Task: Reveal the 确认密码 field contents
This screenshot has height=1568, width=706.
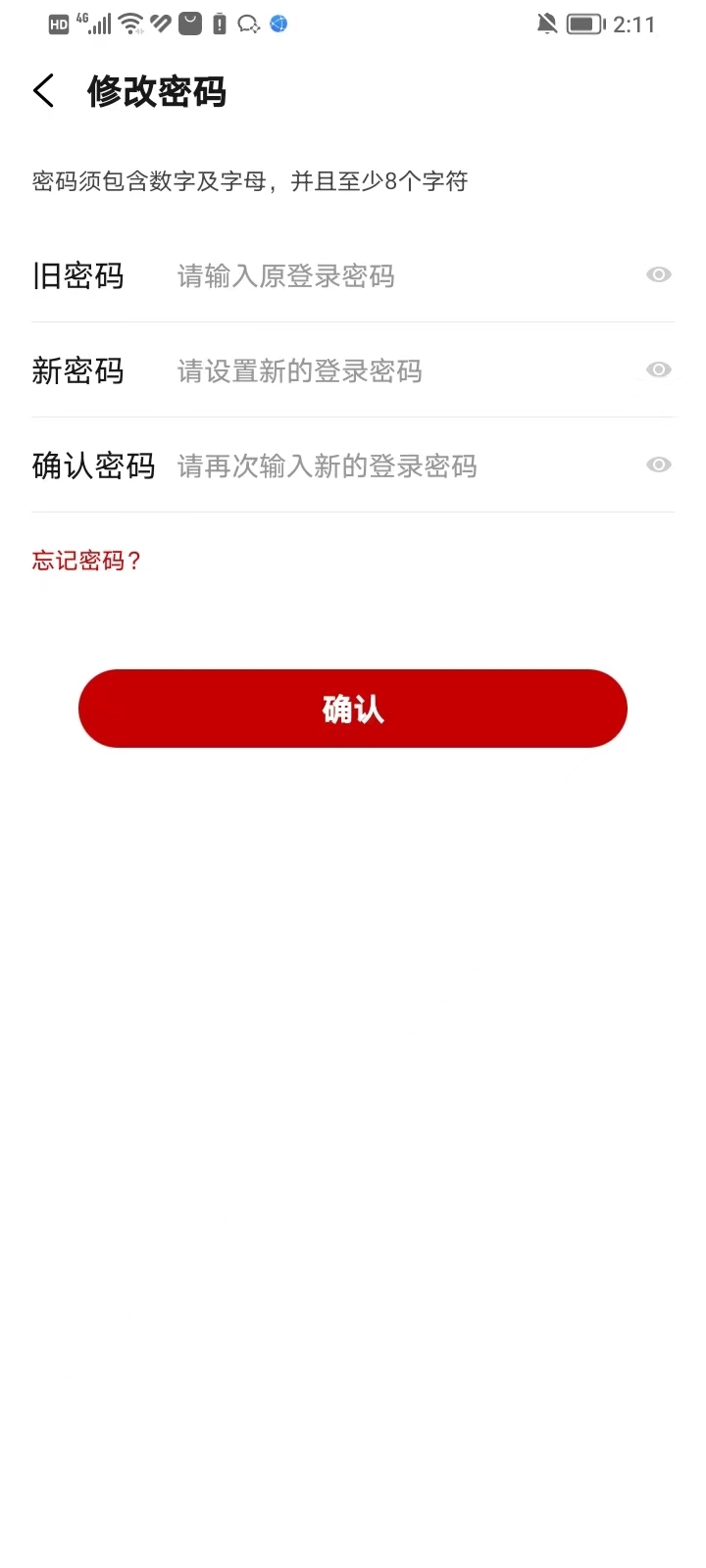Action: point(658,465)
